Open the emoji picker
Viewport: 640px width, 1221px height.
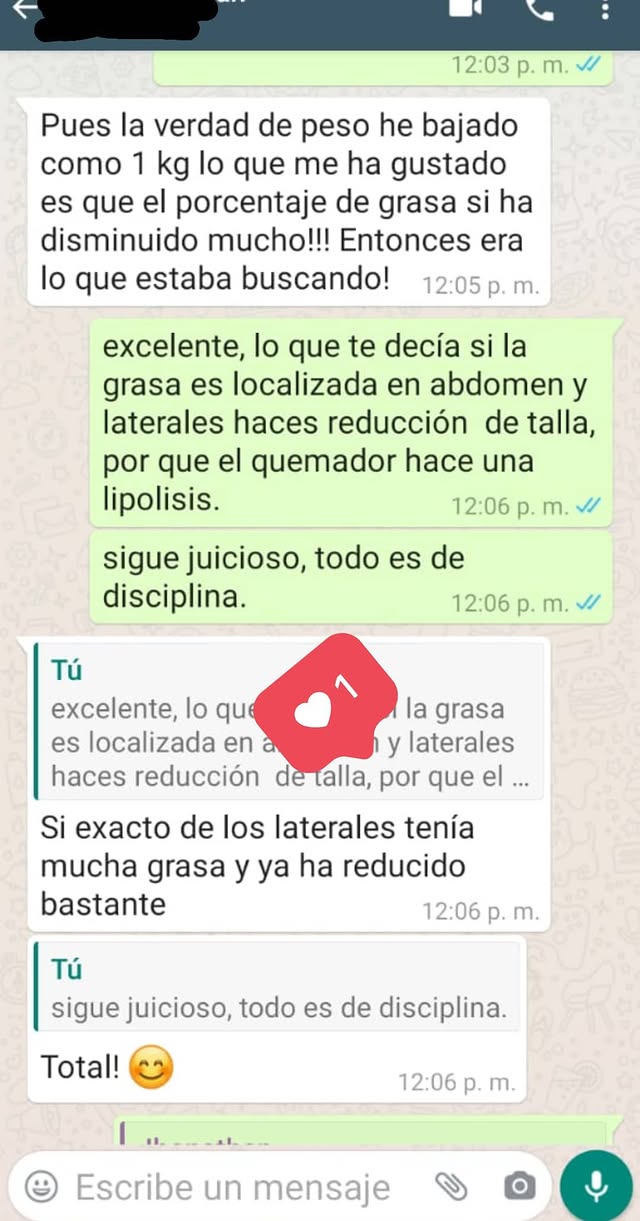click(41, 1187)
